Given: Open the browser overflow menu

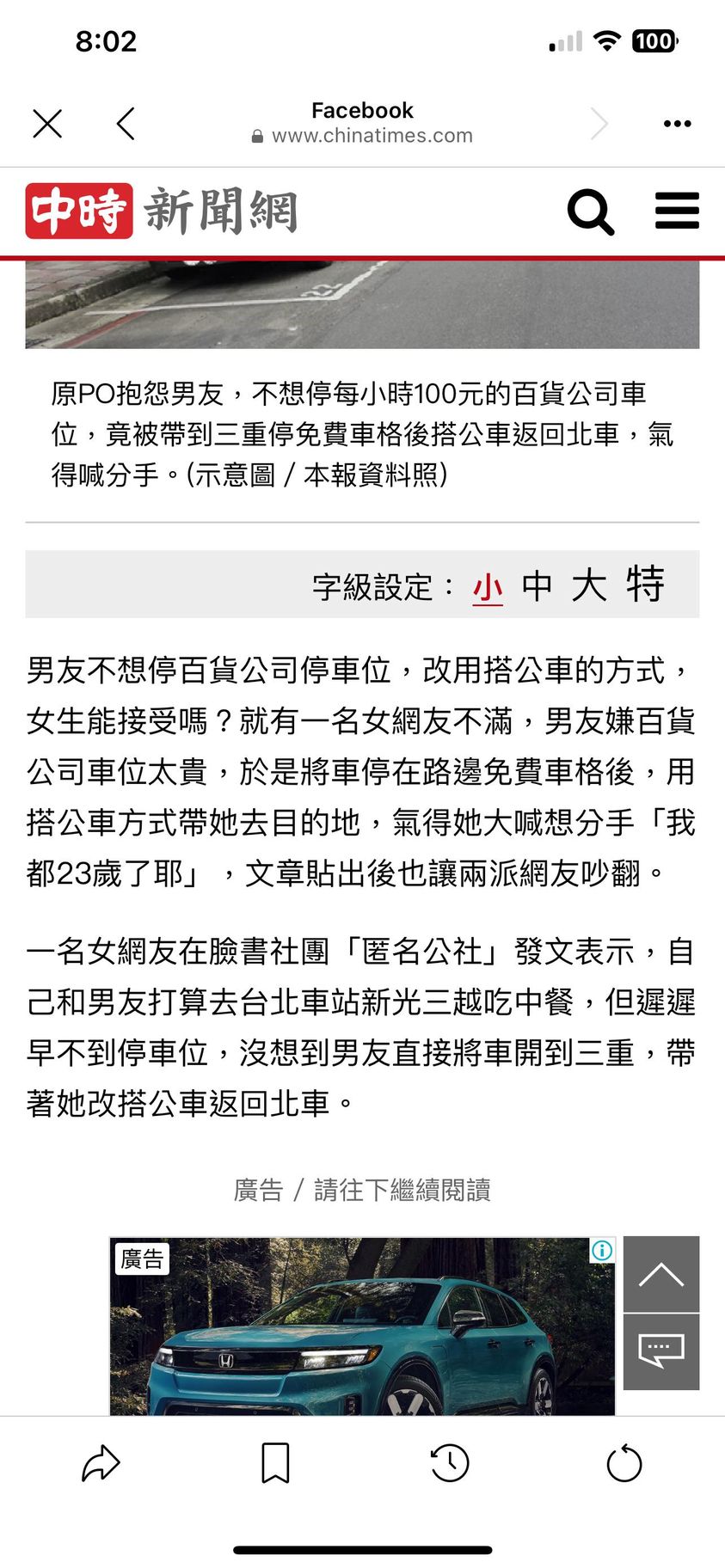Looking at the screenshot, I should point(677,124).
